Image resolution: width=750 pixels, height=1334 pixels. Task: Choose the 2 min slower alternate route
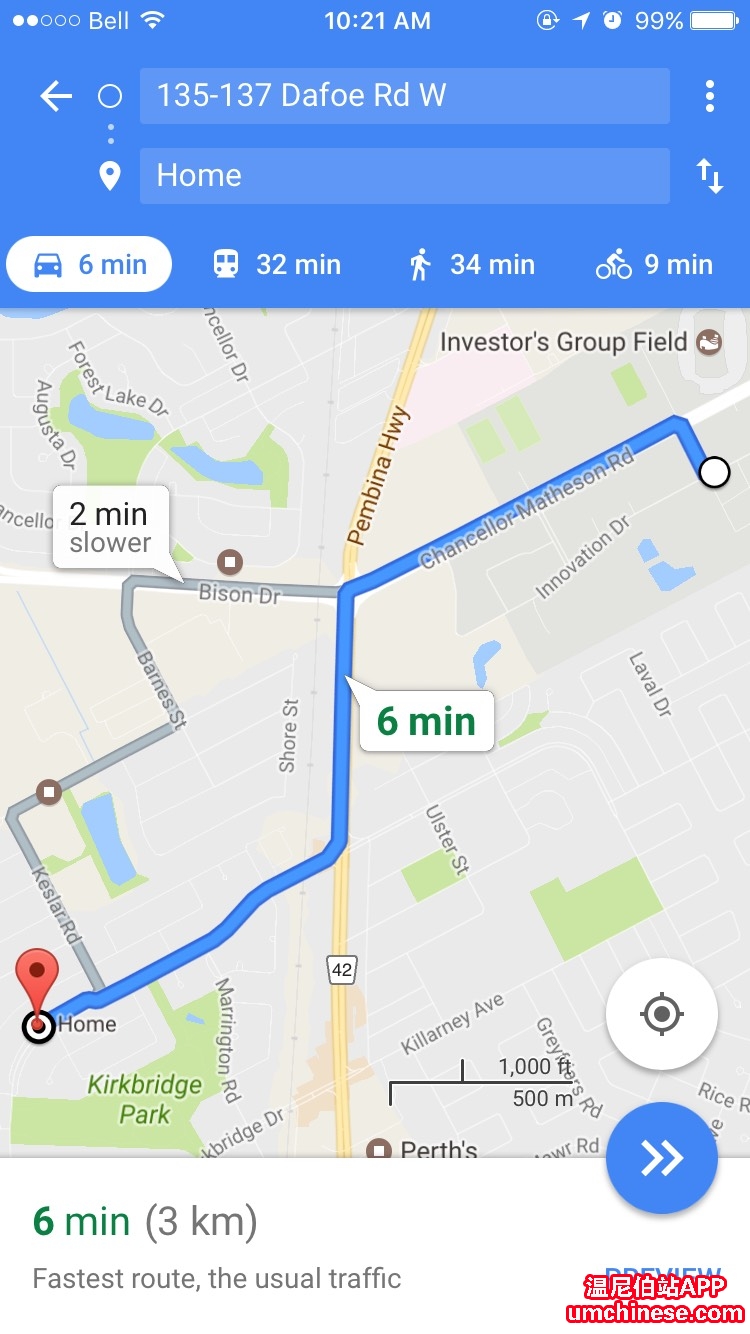point(110,527)
